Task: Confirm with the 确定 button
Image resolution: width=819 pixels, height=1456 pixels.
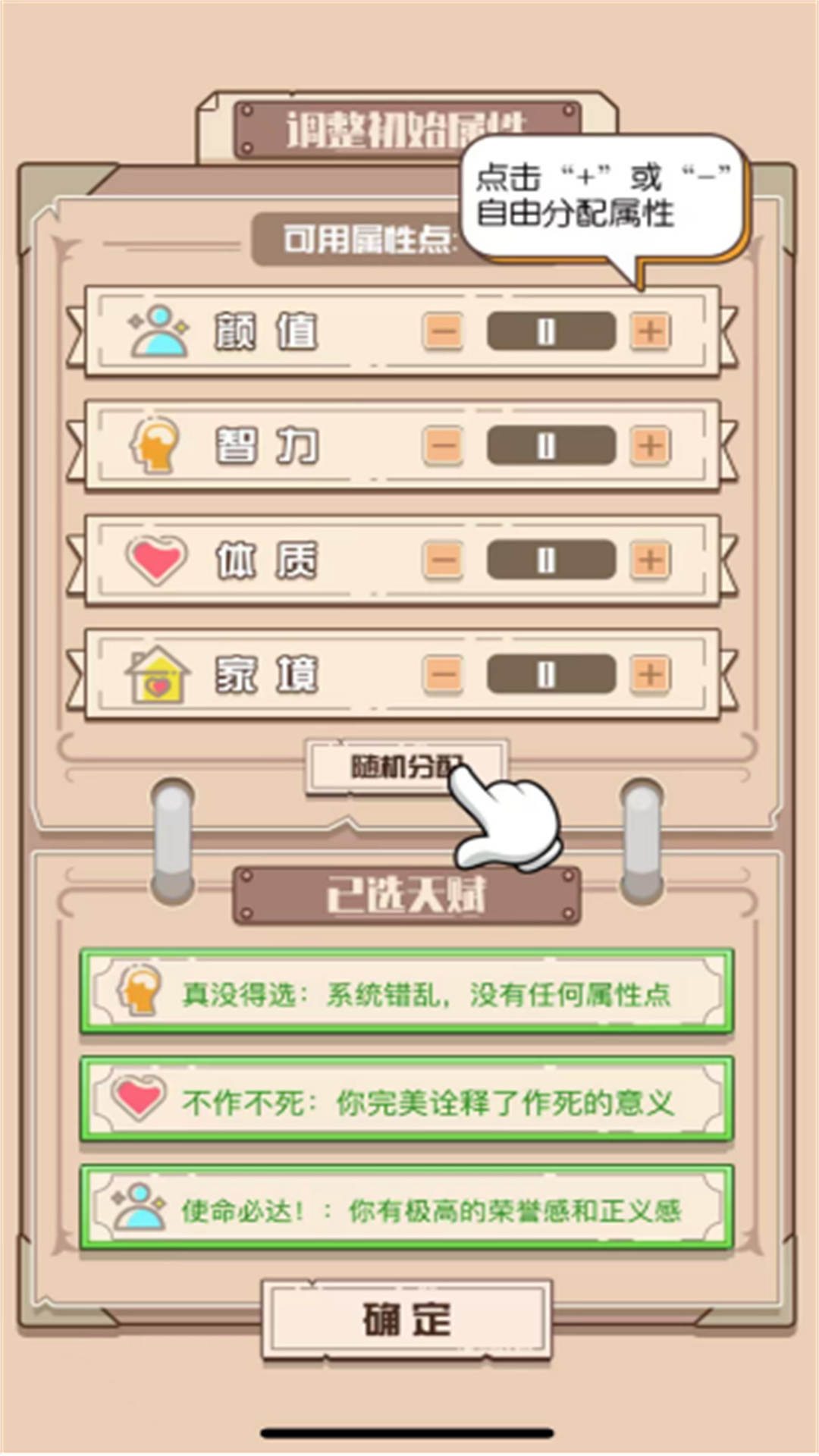Action: (407, 1320)
